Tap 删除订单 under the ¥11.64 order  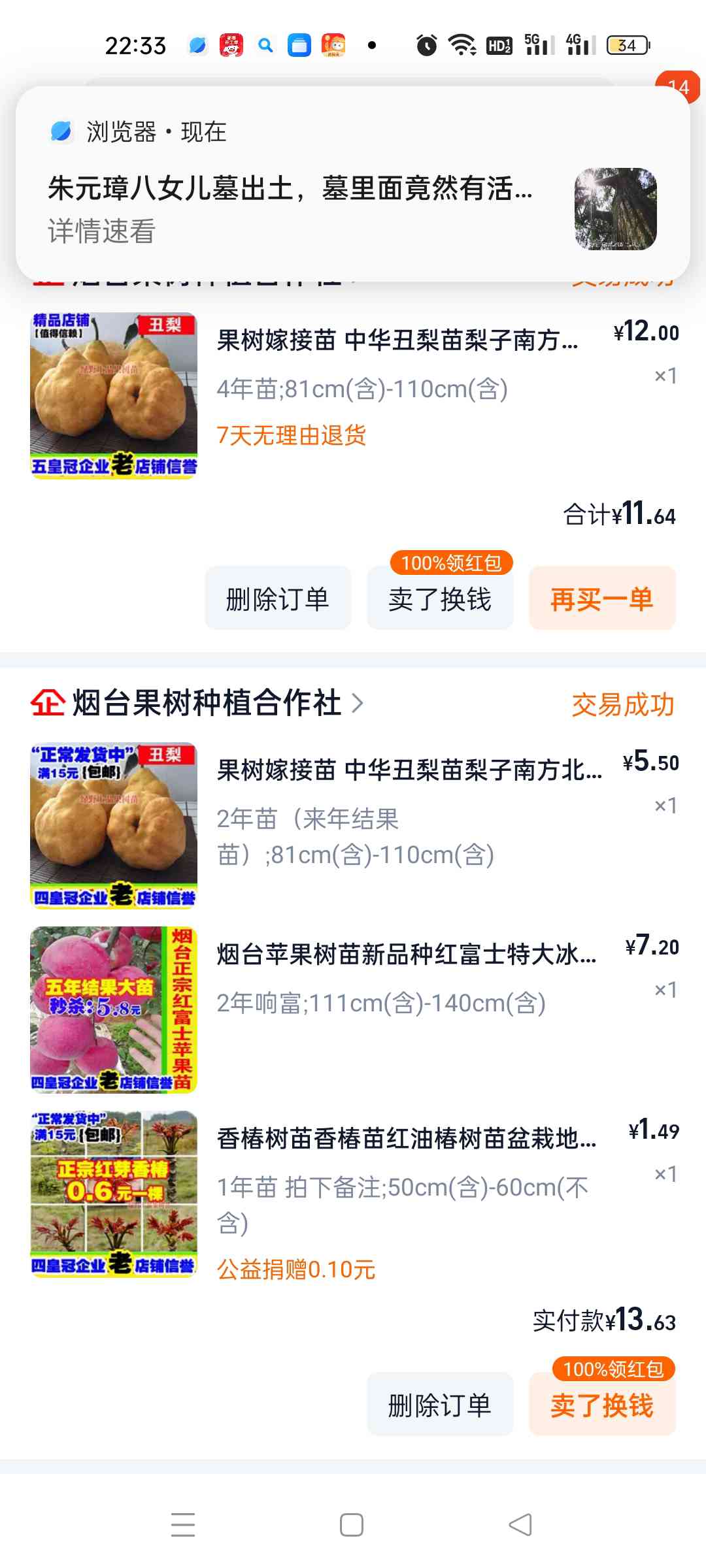pyautogui.click(x=278, y=598)
